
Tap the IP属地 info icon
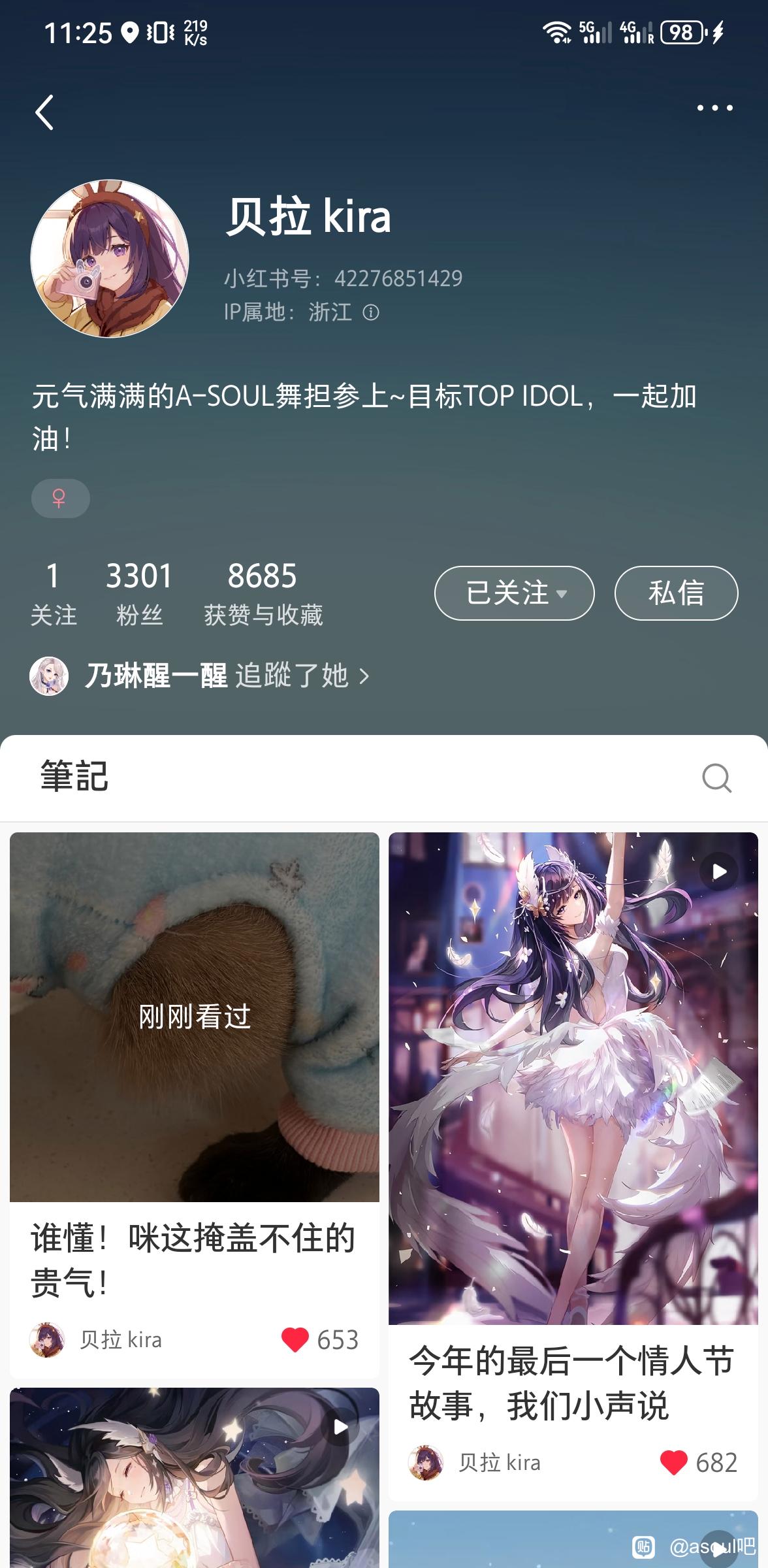[x=371, y=312]
